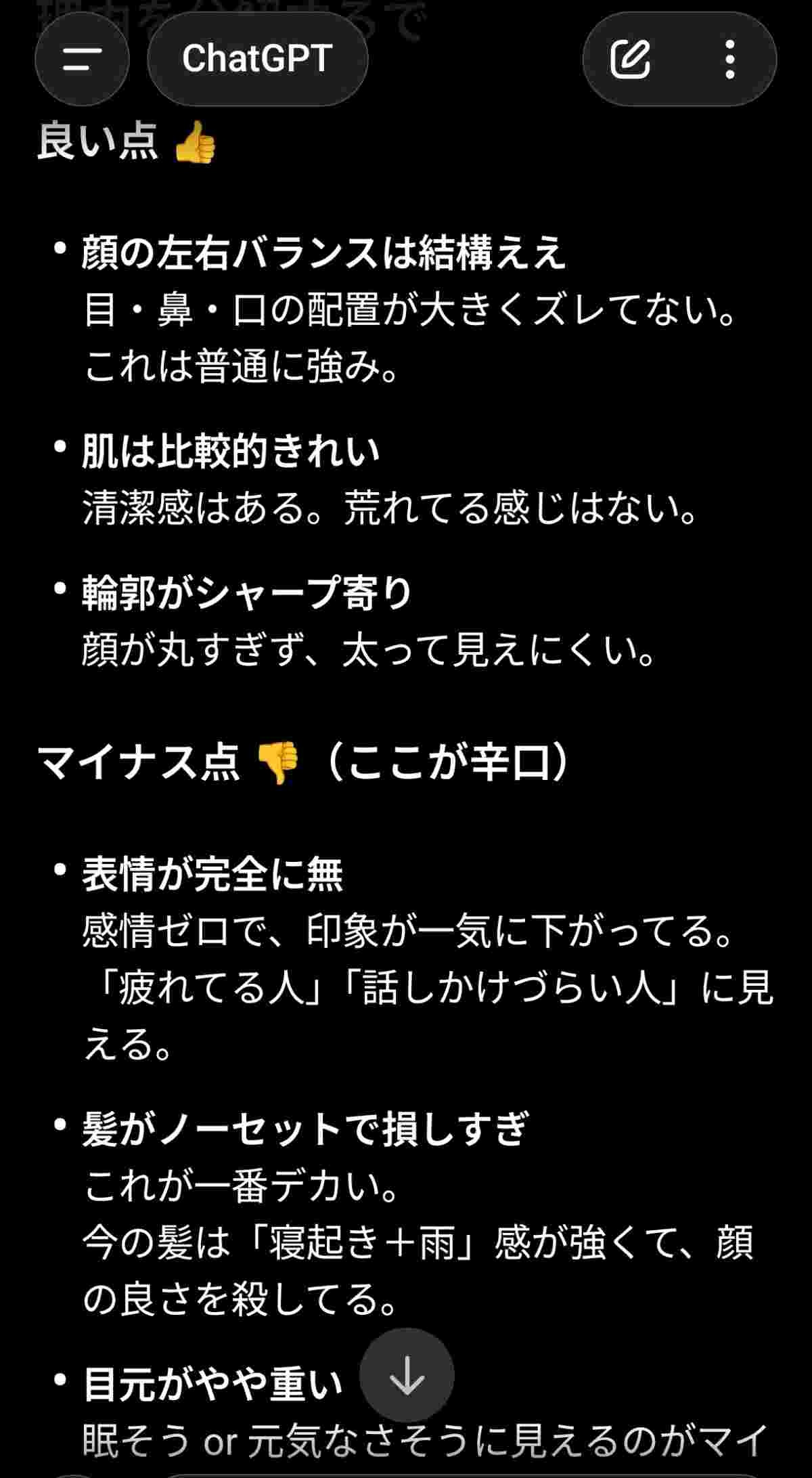The width and height of the screenshot is (812, 1478).
Task: Start a new chat
Action: point(630,59)
